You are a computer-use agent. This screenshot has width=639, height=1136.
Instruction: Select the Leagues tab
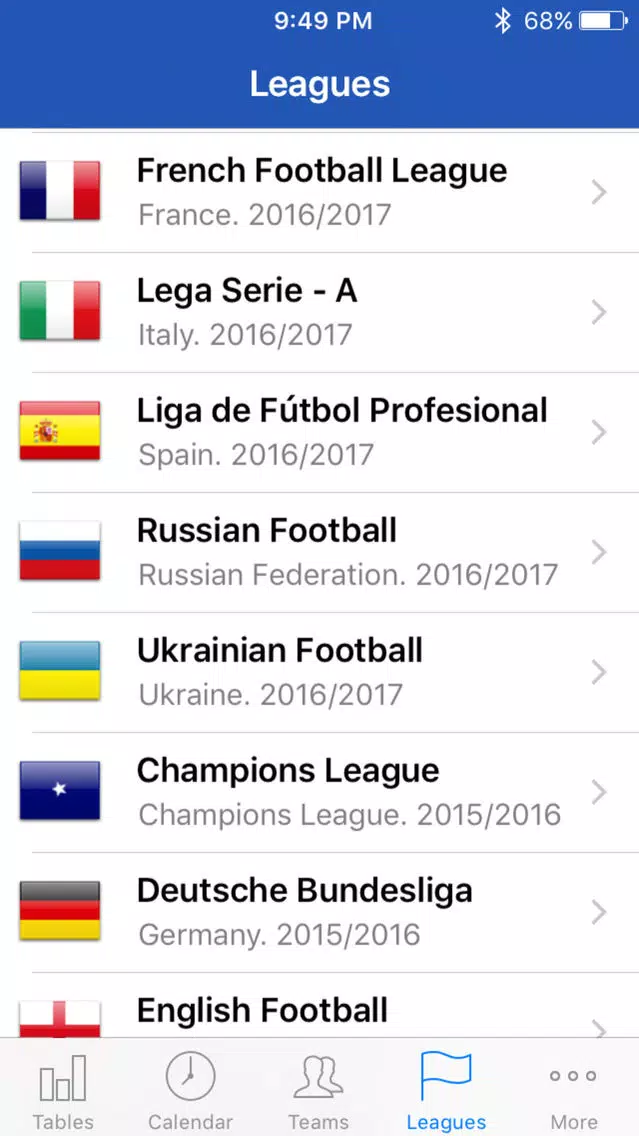(446, 1088)
